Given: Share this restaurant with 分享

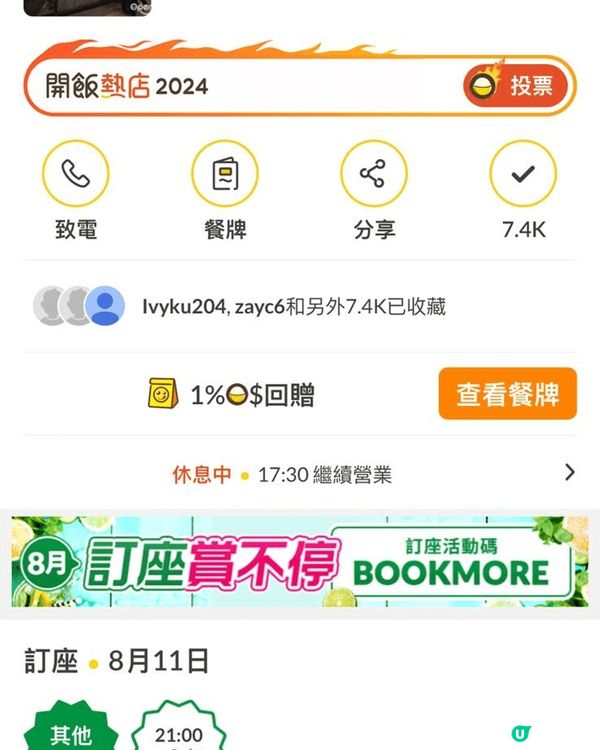Looking at the screenshot, I should [374, 176].
